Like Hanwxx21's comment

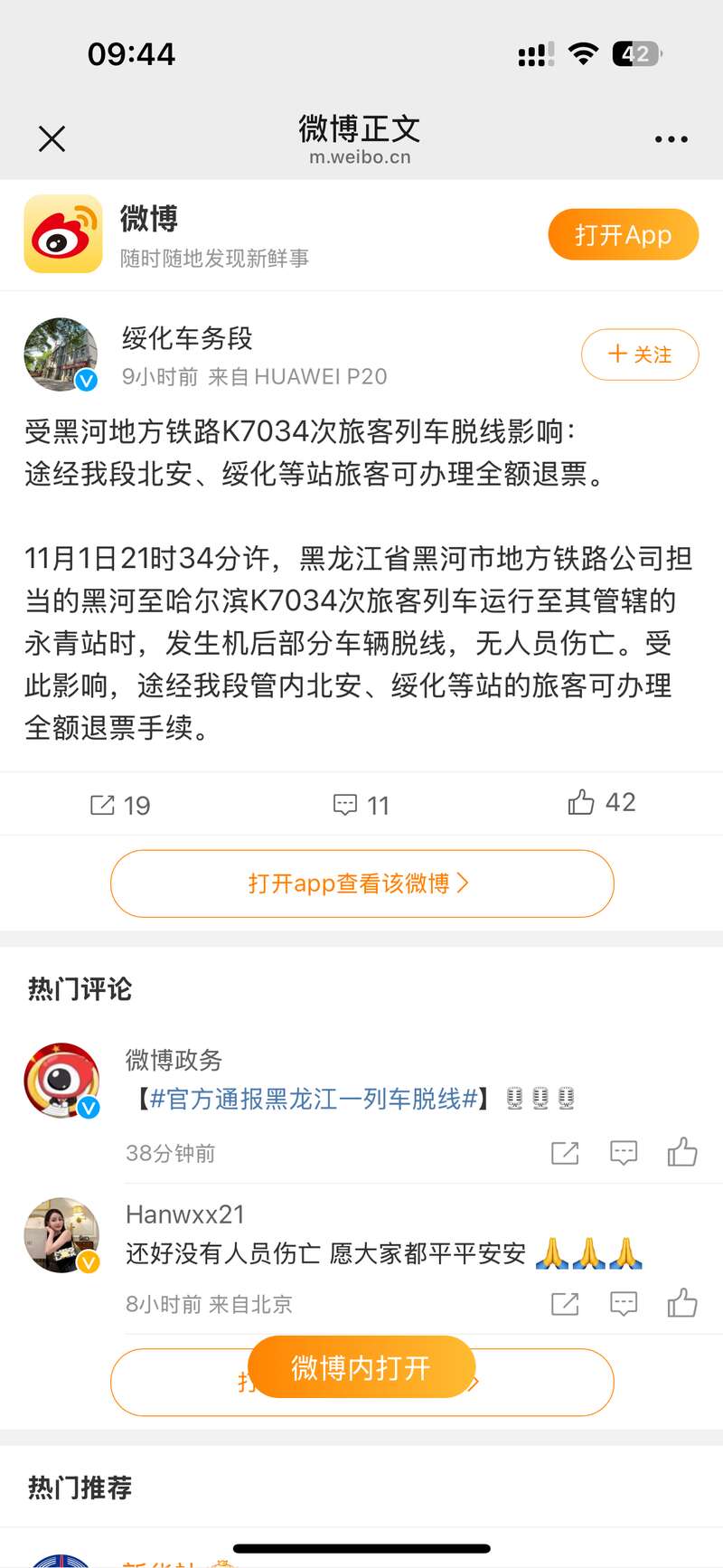click(682, 1303)
